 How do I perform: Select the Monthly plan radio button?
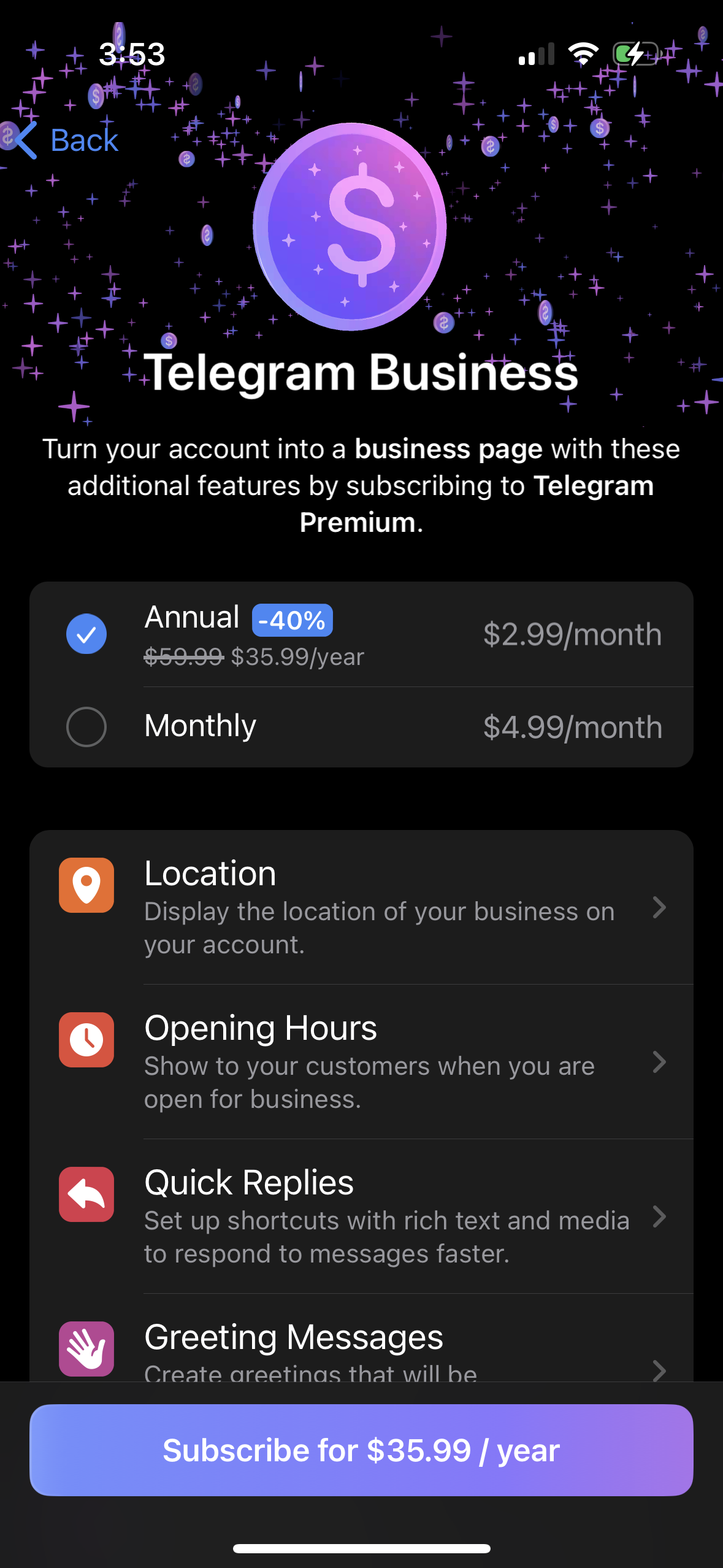pyautogui.click(x=86, y=726)
